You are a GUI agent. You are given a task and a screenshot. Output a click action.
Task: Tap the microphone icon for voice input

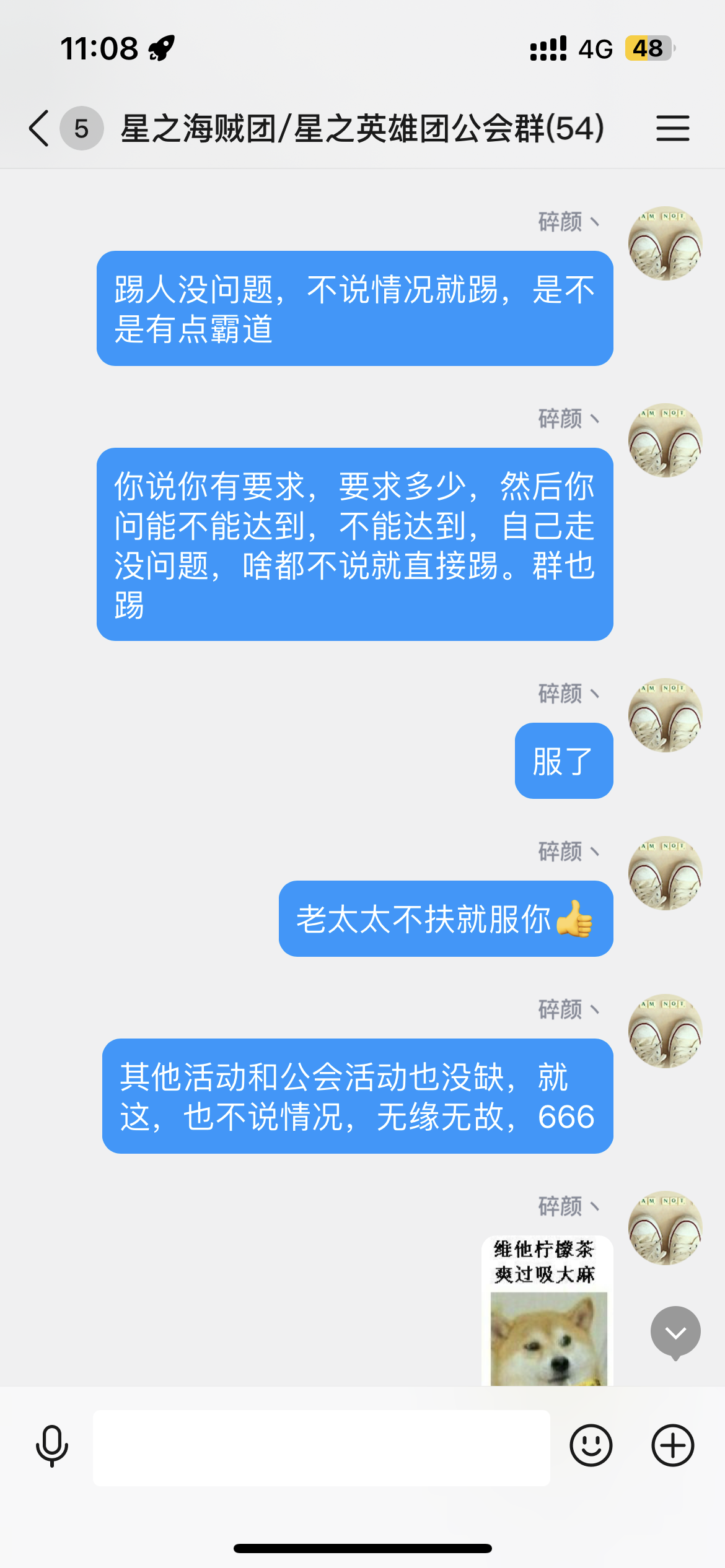click(x=51, y=1448)
